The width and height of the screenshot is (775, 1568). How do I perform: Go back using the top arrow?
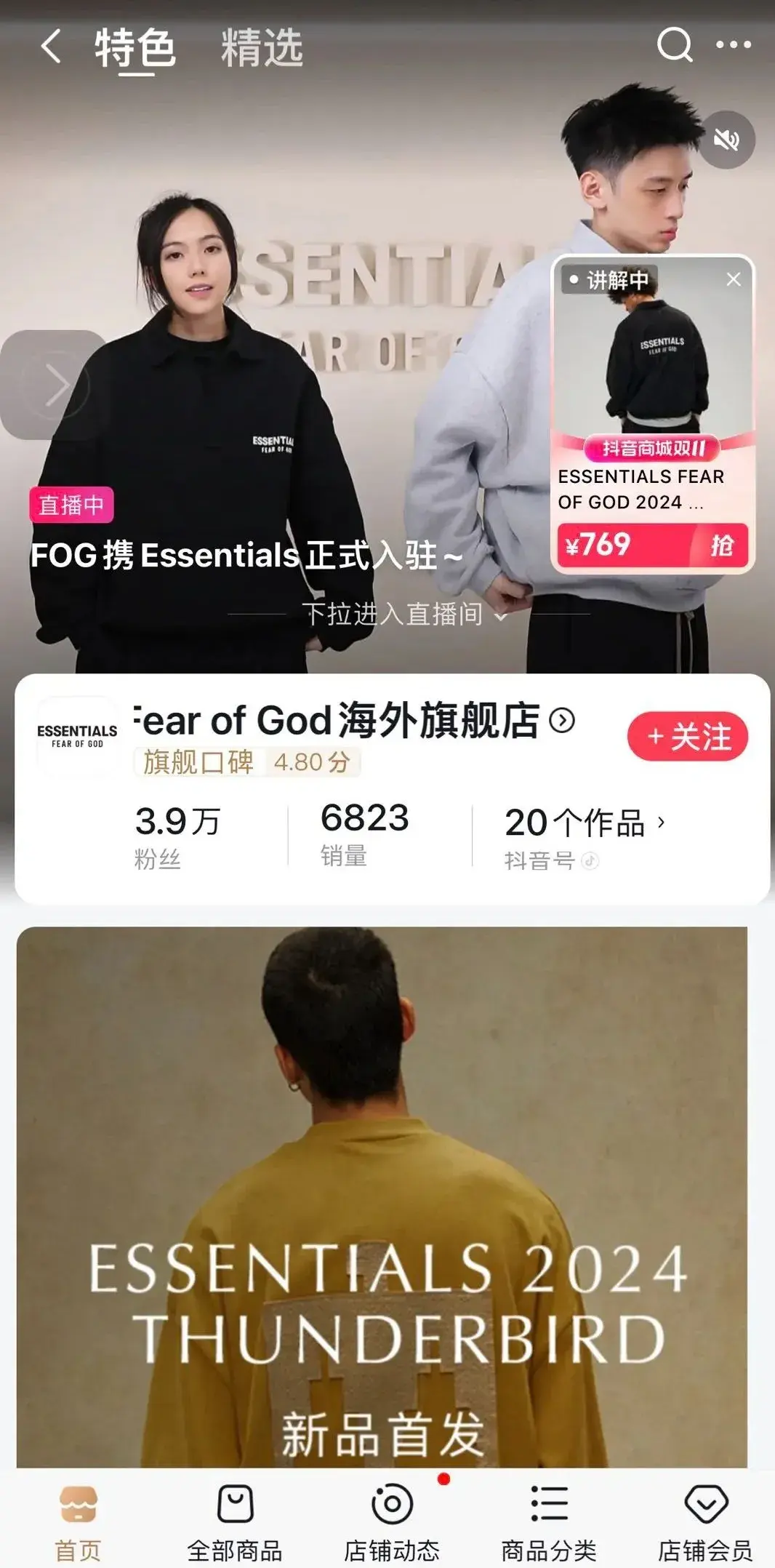pos(51,47)
